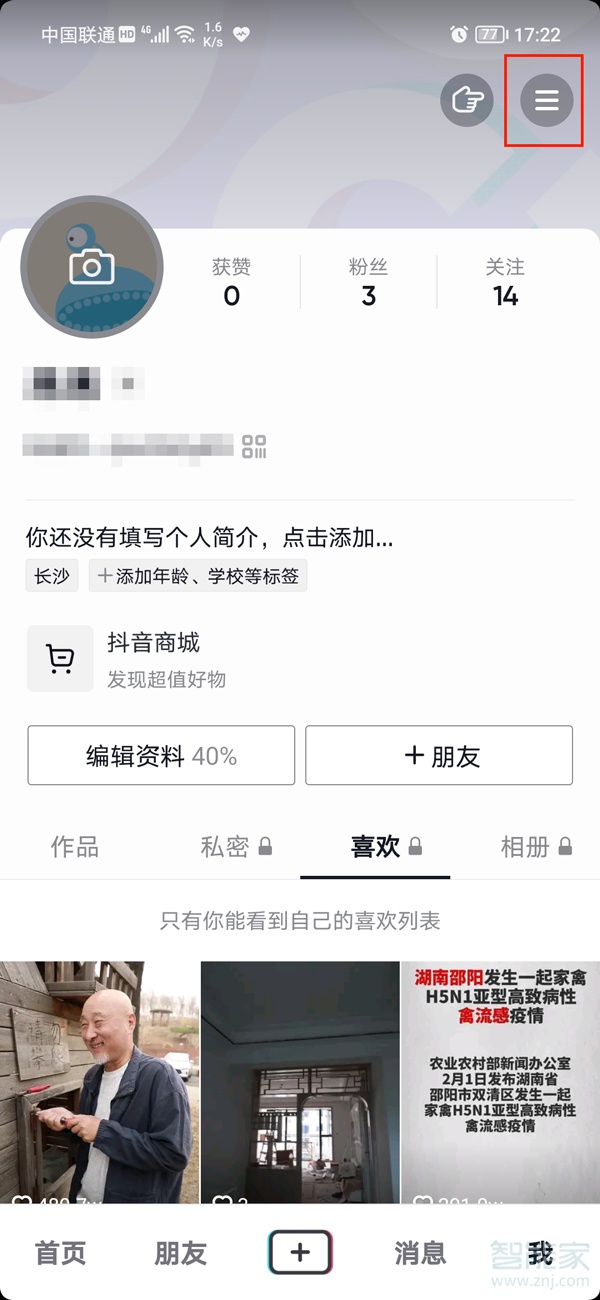600x1300 pixels.
Task: View the 粉丝 followers list
Action: pyautogui.click(x=368, y=282)
